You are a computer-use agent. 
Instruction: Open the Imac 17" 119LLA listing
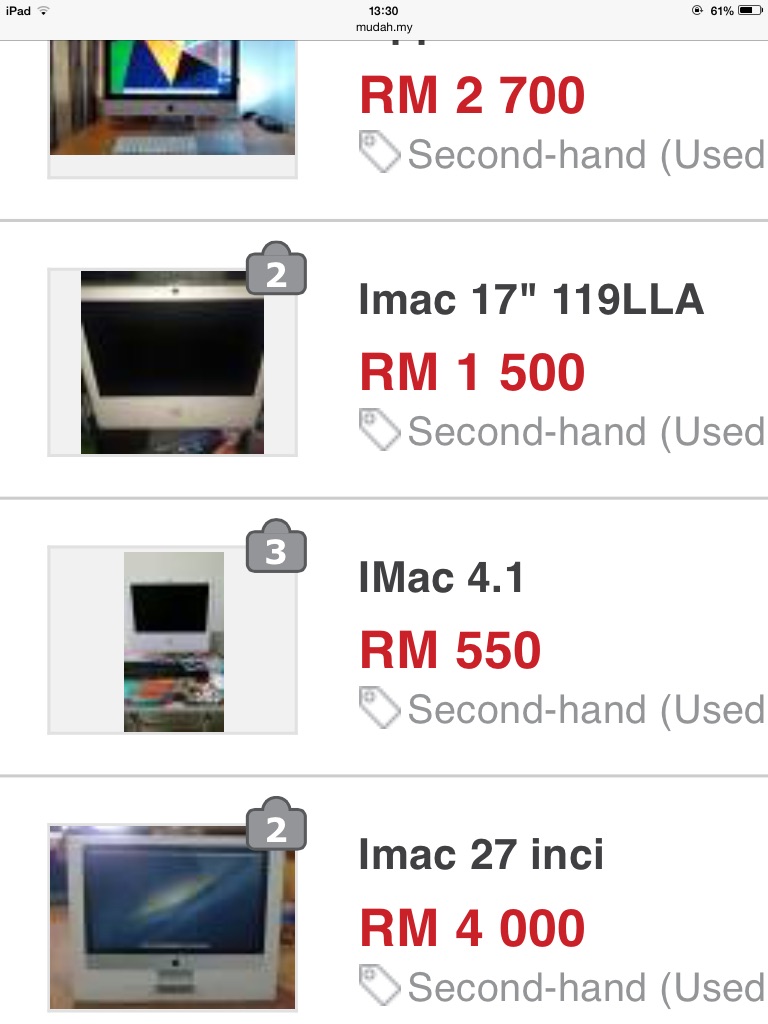click(x=531, y=300)
